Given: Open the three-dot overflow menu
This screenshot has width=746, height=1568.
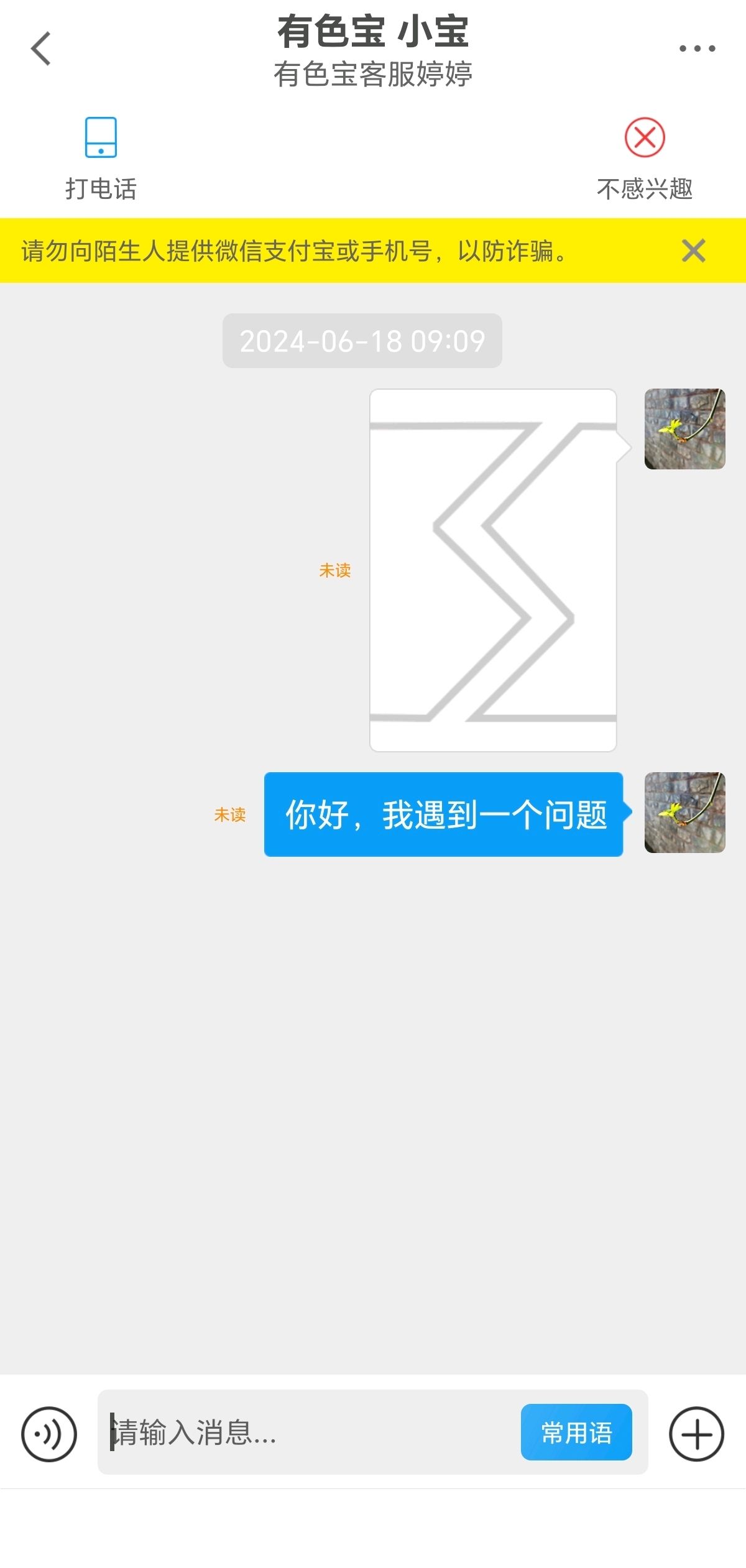Looking at the screenshot, I should click(x=697, y=48).
